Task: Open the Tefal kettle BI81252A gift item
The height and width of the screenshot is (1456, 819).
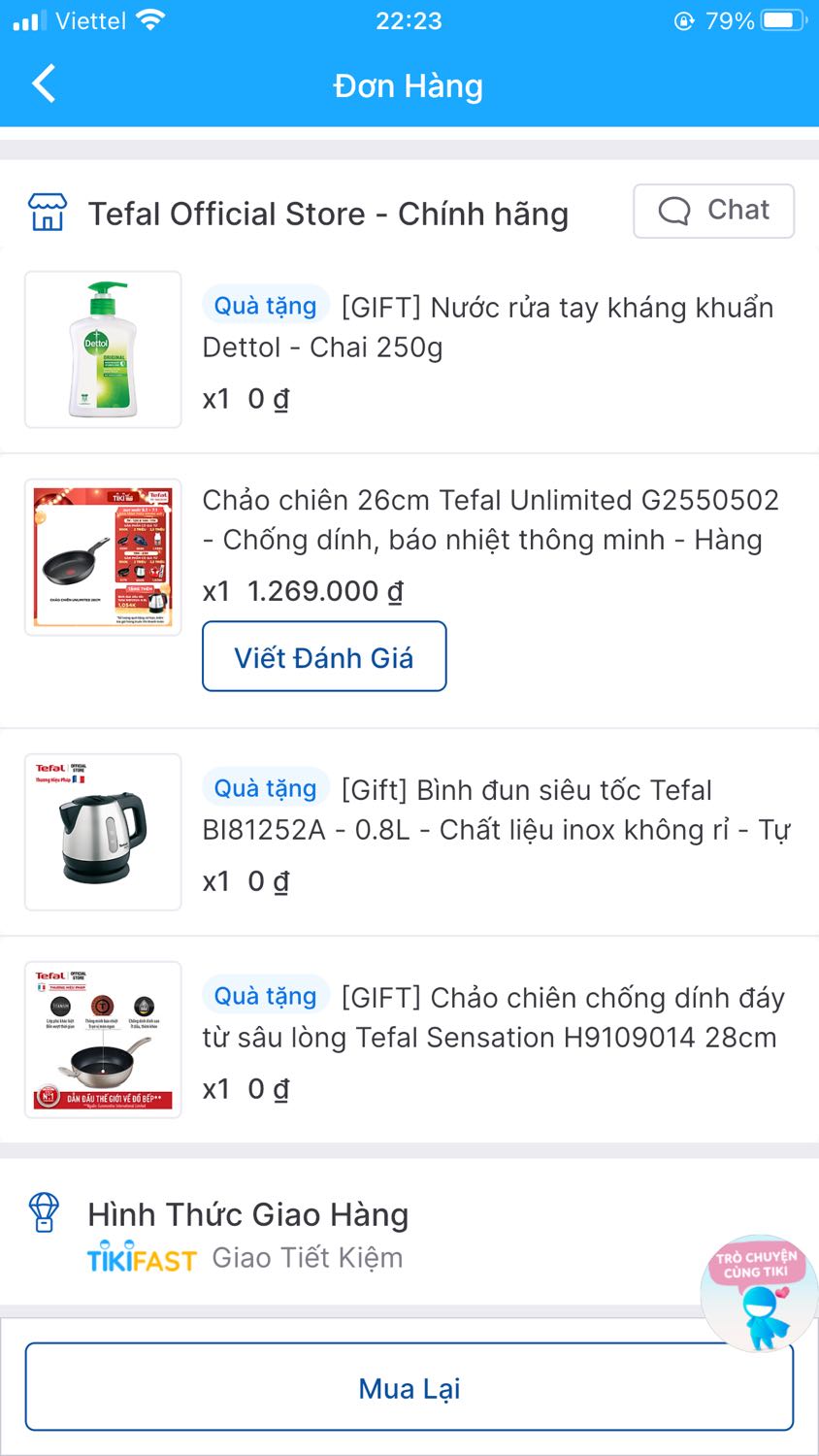Action: pos(495,810)
